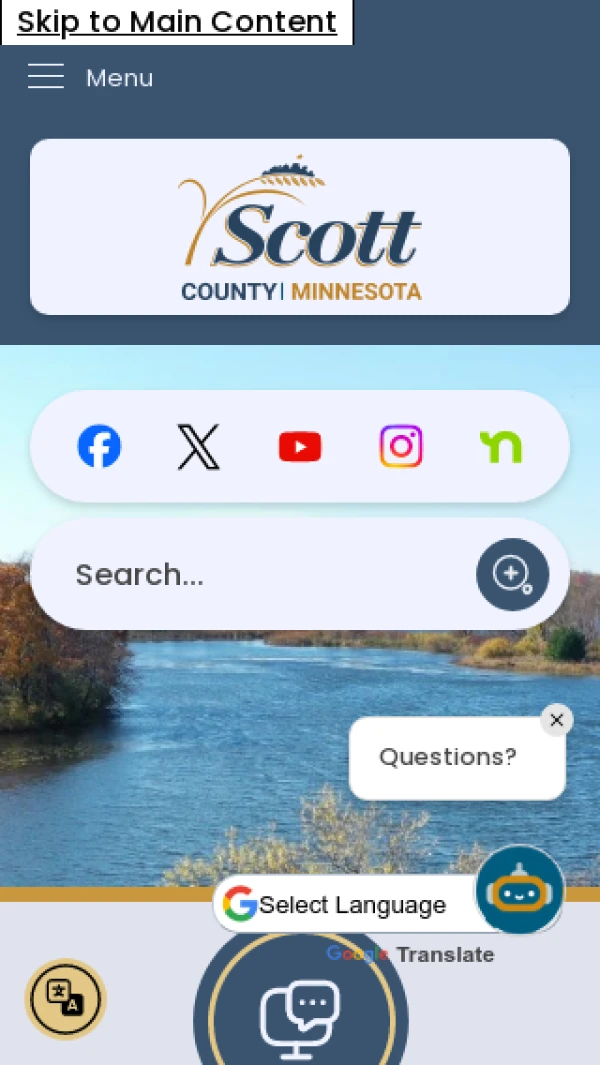The width and height of the screenshot is (600, 1065).
Task: Open the hamburger Menu
Action: pos(90,77)
